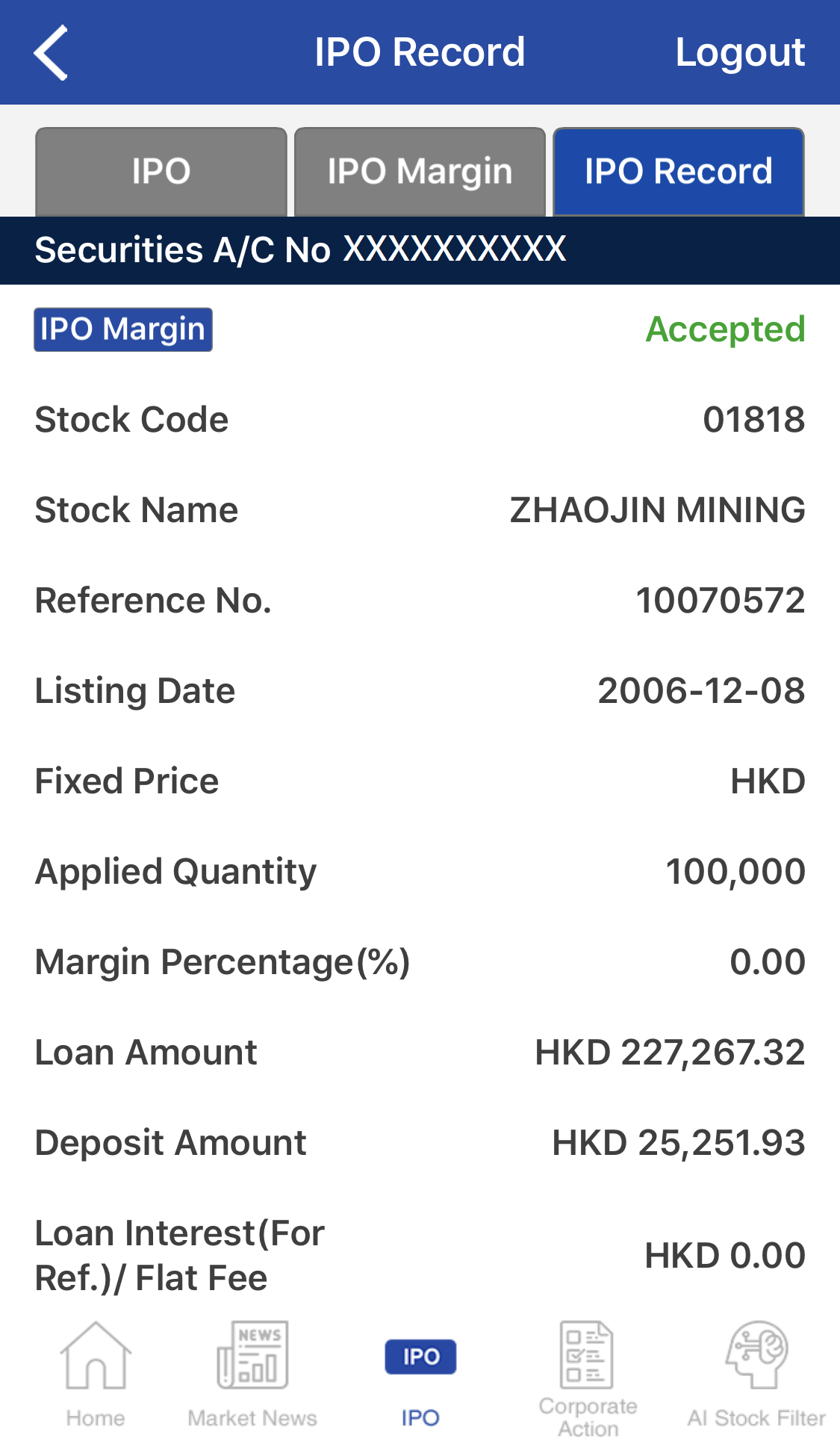The height and width of the screenshot is (1447, 840).
Task: Select the IPO Record top tab
Action: point(678,172)
